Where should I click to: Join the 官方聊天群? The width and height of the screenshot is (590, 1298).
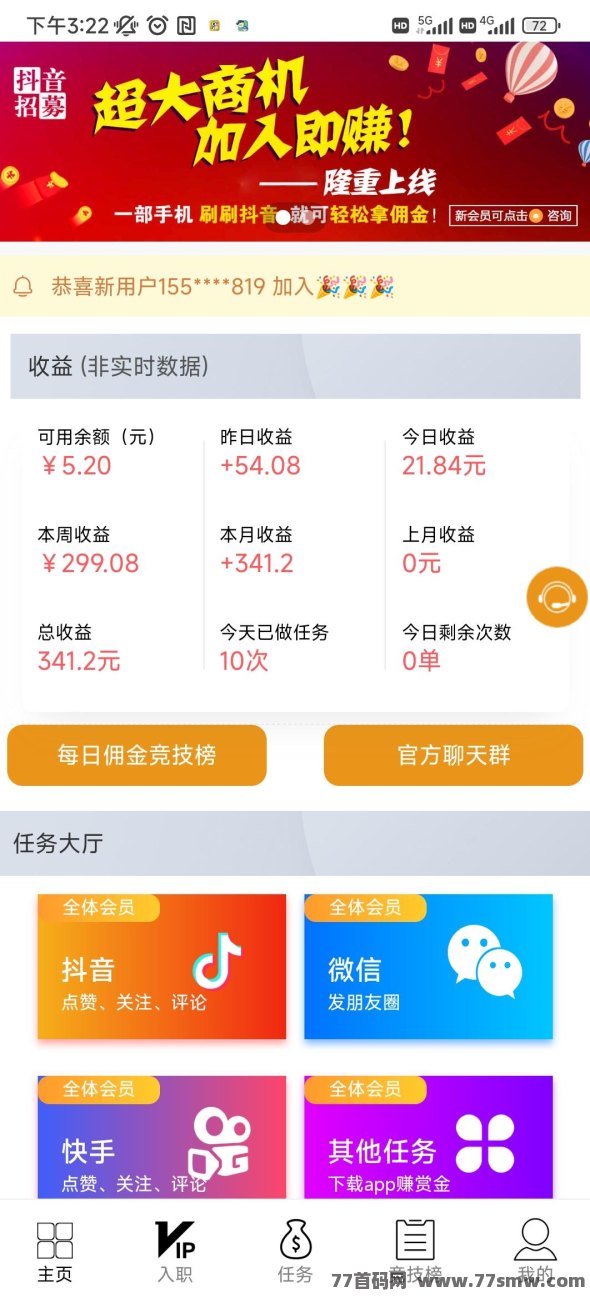click(453, 755)
